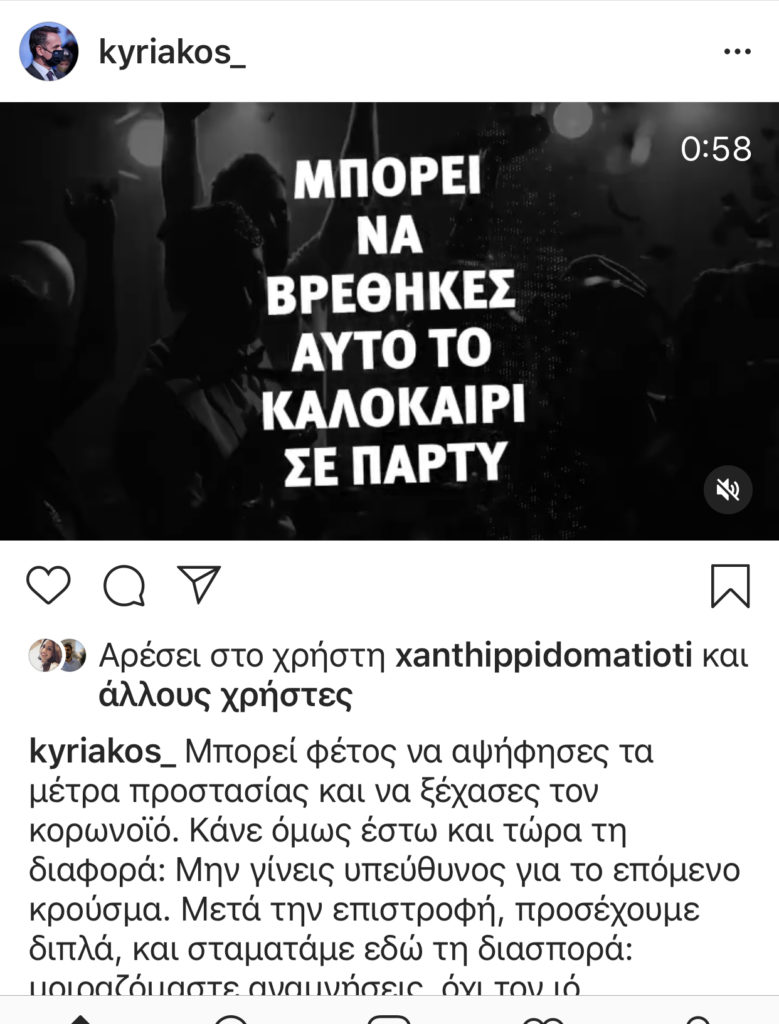This screenshot has height=1024, width=779.
Task: View the list of άλλους χρήστες who liked
Action: (x=226, y=695)
